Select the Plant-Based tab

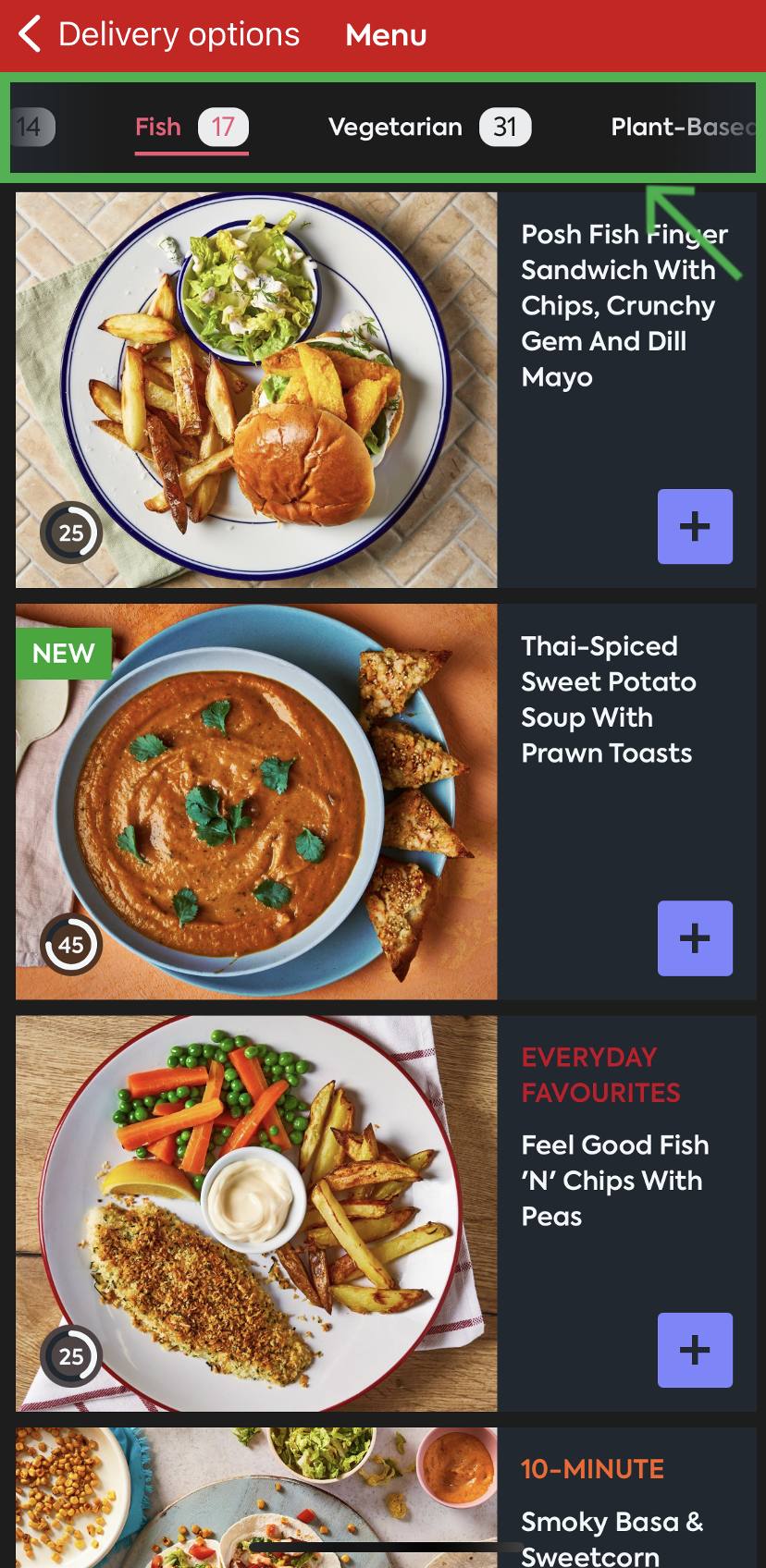tap(683, 127)
